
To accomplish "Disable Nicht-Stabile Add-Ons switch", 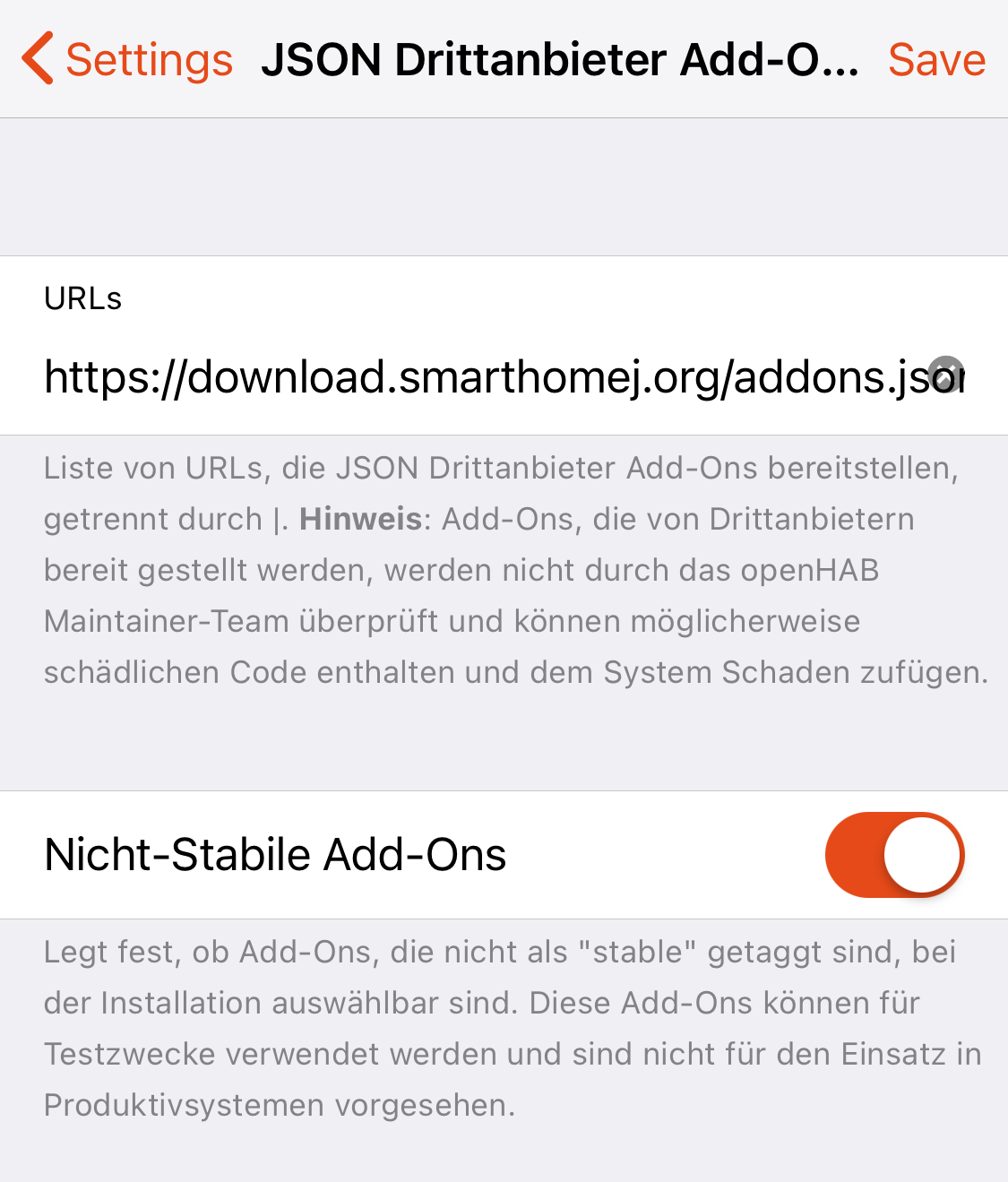I will pos(894,855).
